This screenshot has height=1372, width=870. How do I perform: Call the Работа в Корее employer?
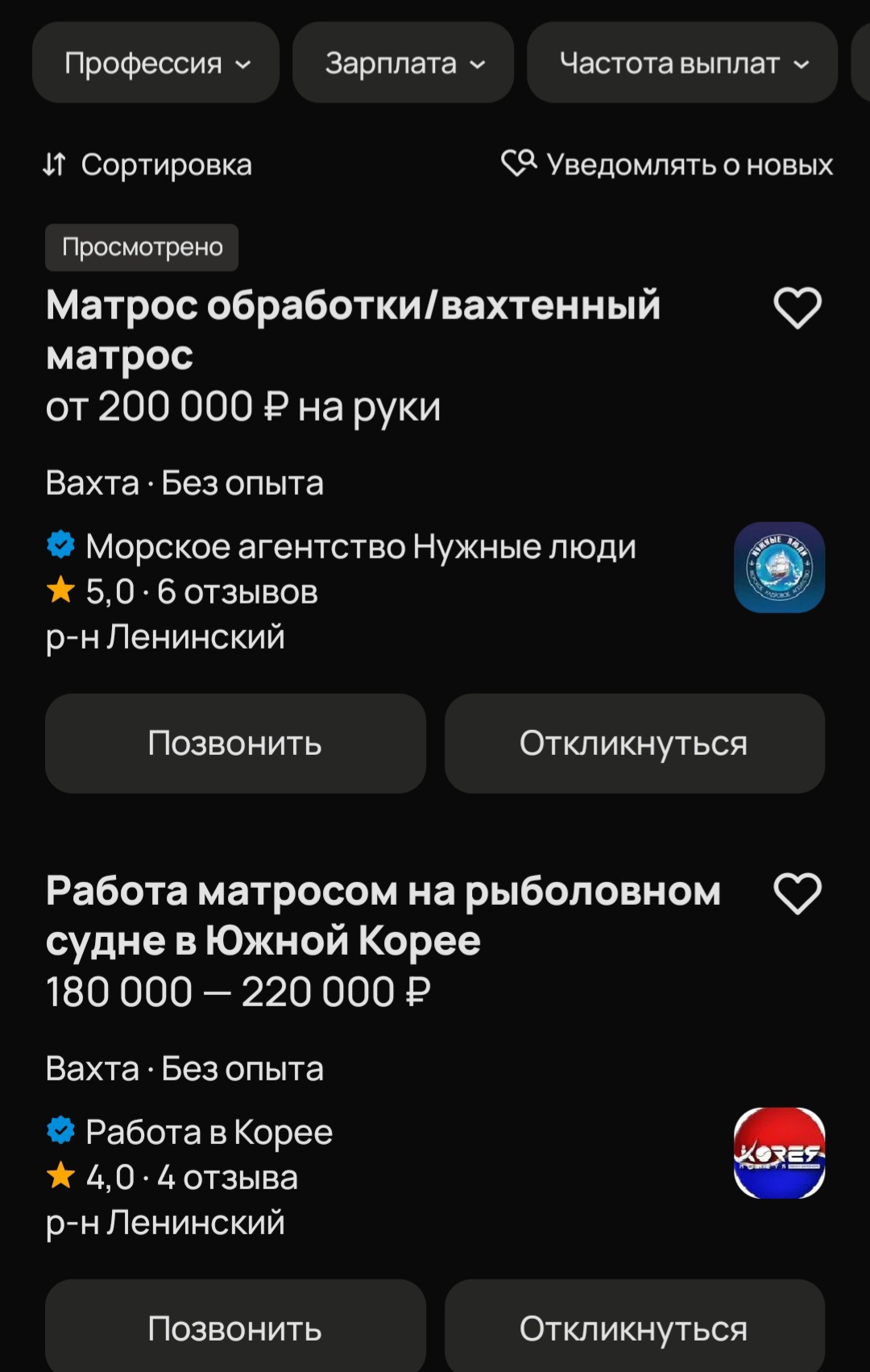235,1327
